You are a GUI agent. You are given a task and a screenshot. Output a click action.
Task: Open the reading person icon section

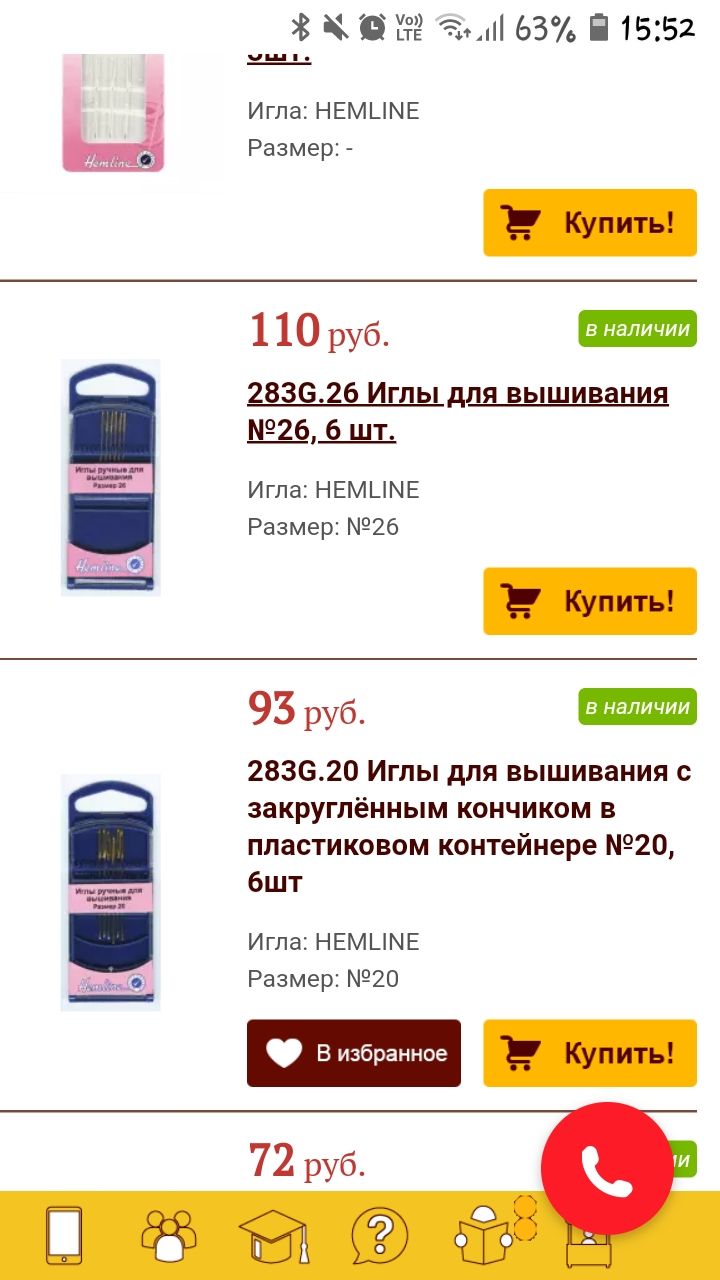click(486, 1236)
